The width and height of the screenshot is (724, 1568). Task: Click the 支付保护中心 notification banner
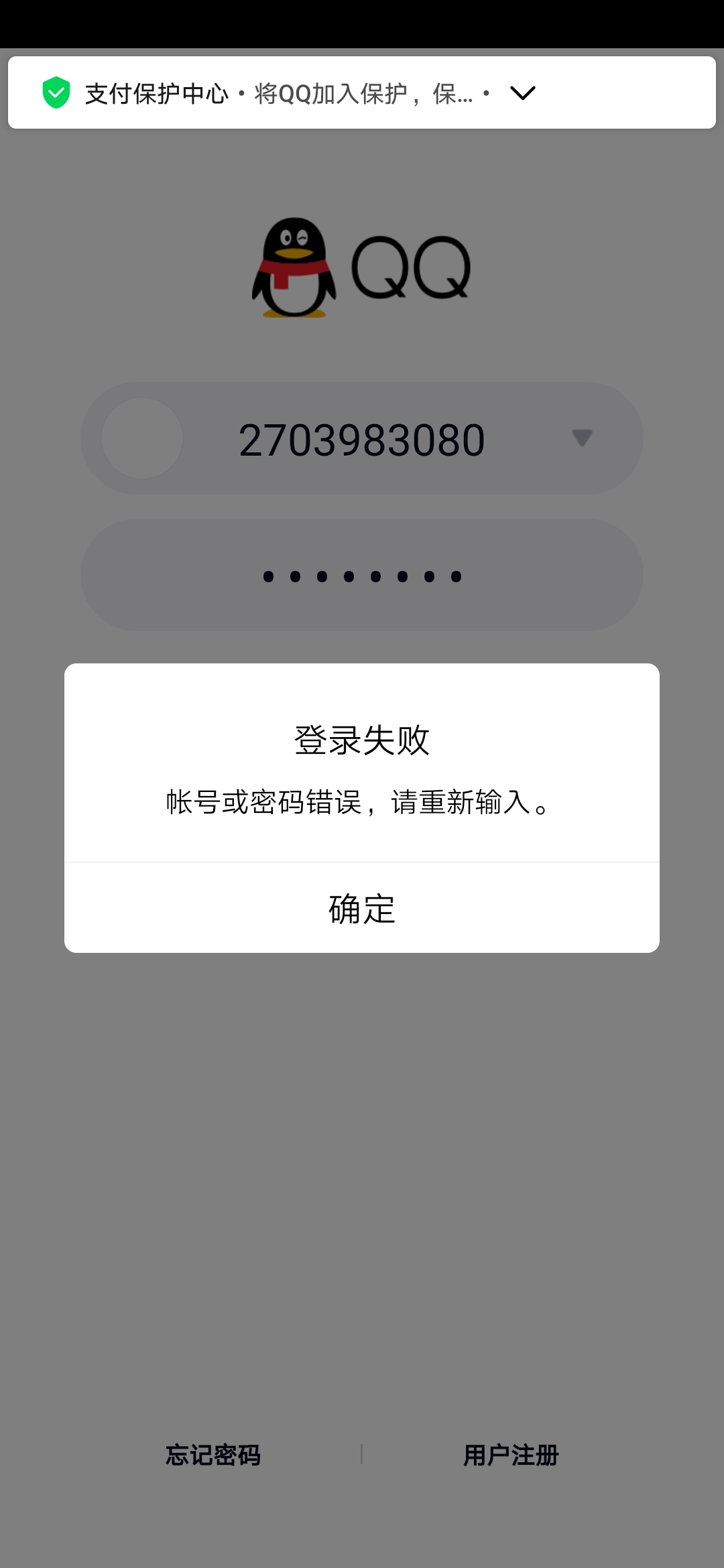[x=282, y=92]
